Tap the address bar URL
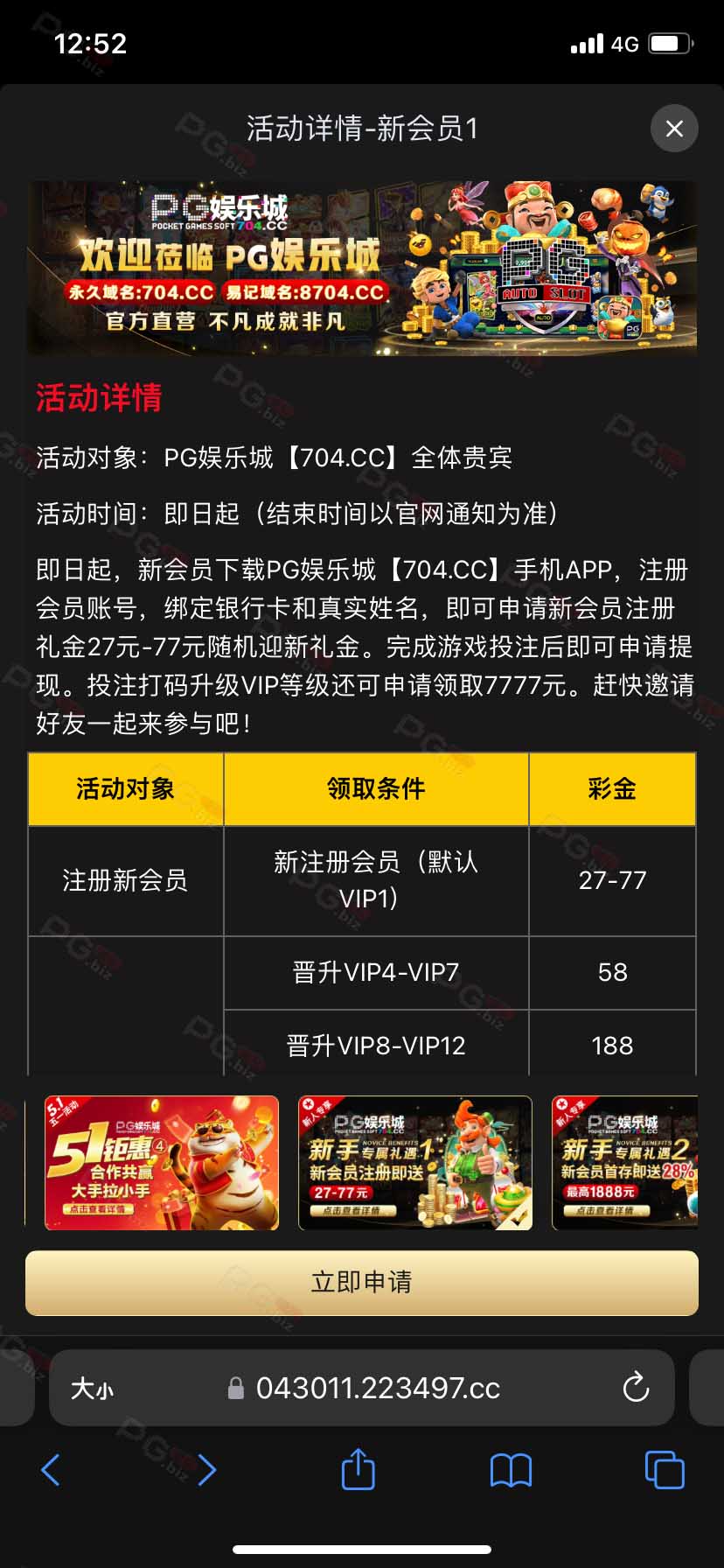 click(378, 1388)
